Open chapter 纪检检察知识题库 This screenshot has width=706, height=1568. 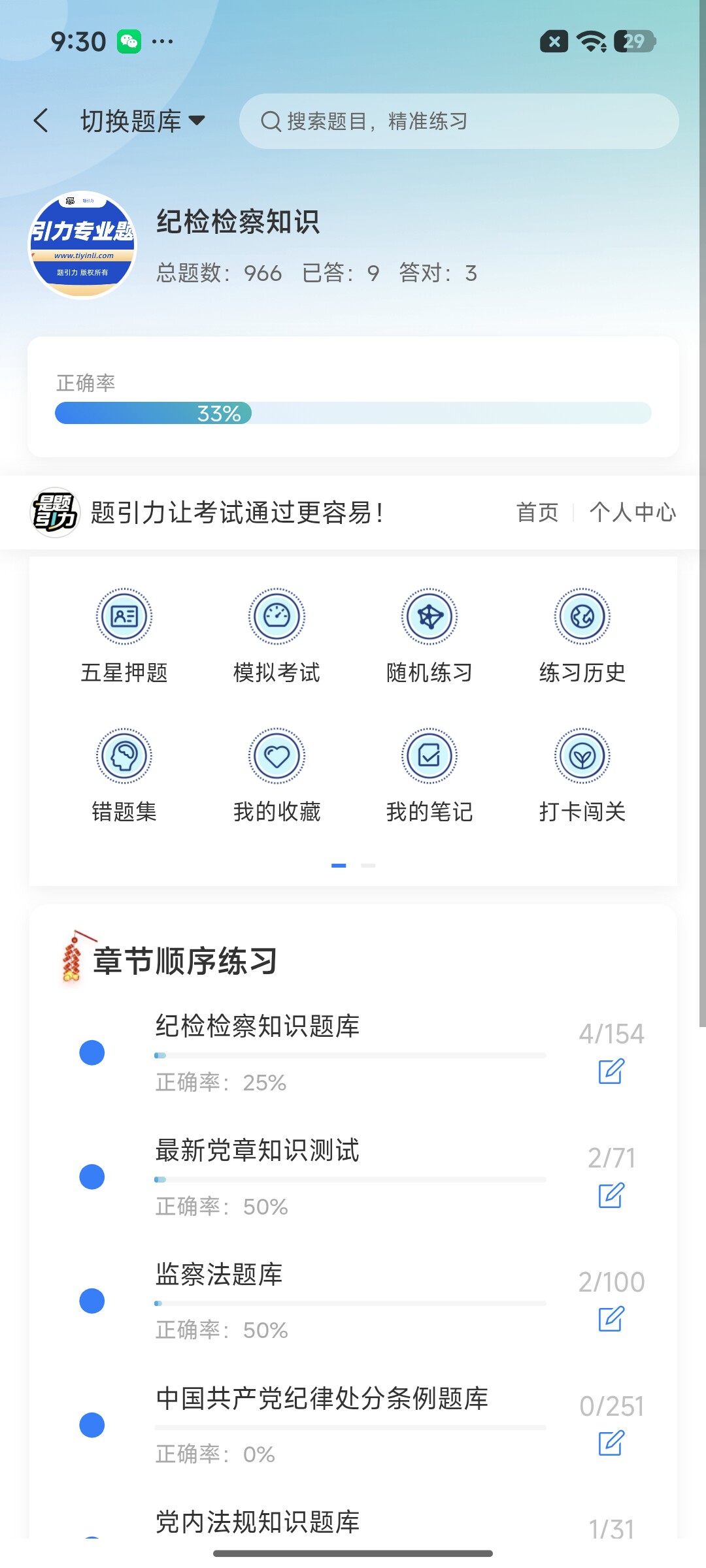pos(353,1053)
